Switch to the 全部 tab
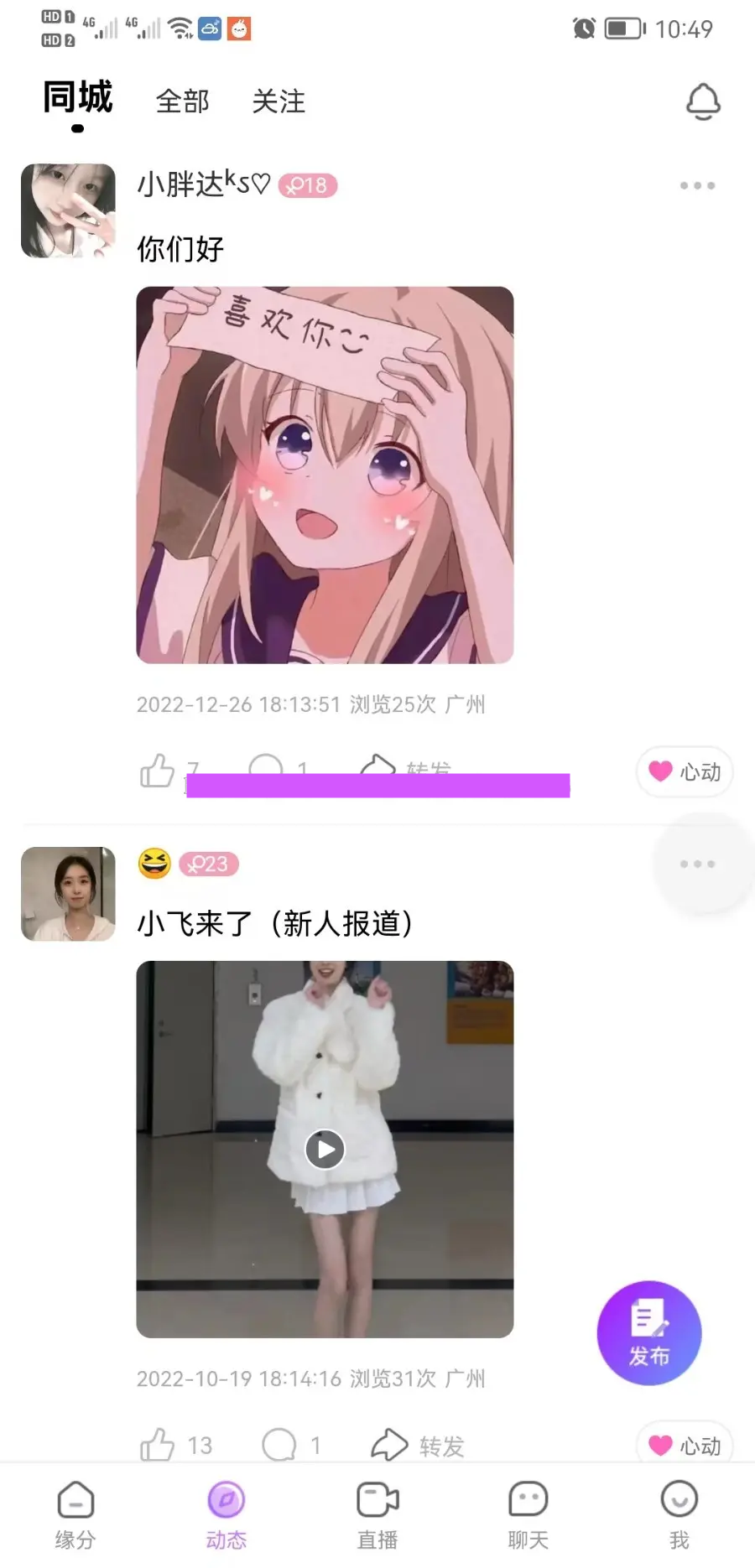Screen dimensions: 755x1568 [x=182, y=101]
